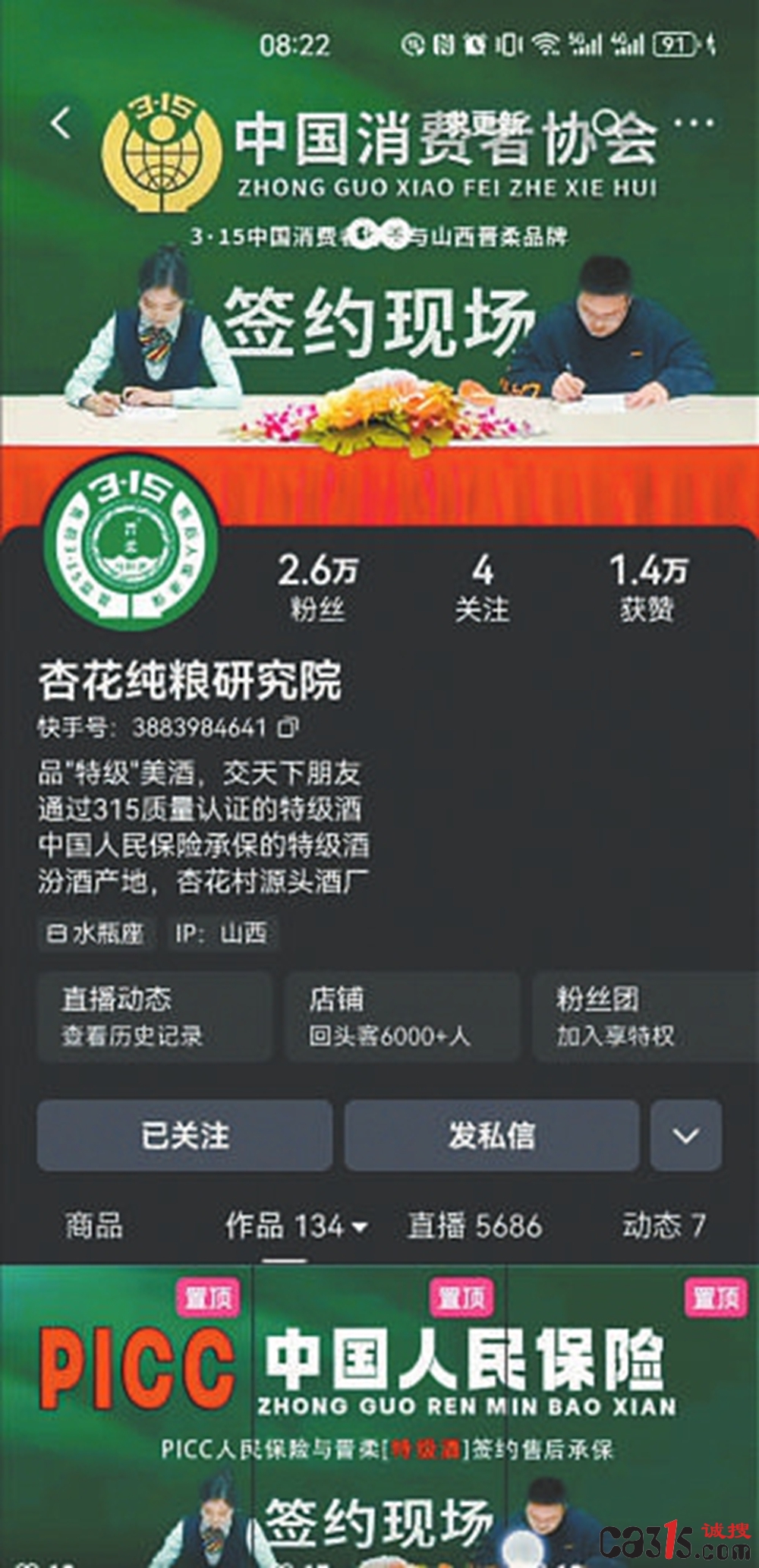Screen dimensions: 759x1568
Task: Expand the chevron next to 发私信
Action: [685, 1136]
